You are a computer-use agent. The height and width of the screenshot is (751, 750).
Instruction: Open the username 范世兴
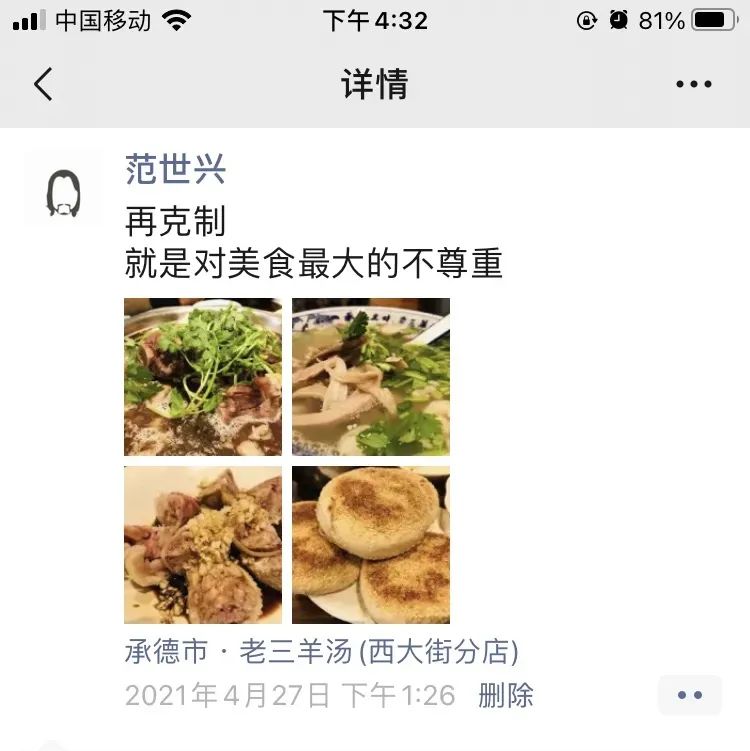[x=176, y=169]
